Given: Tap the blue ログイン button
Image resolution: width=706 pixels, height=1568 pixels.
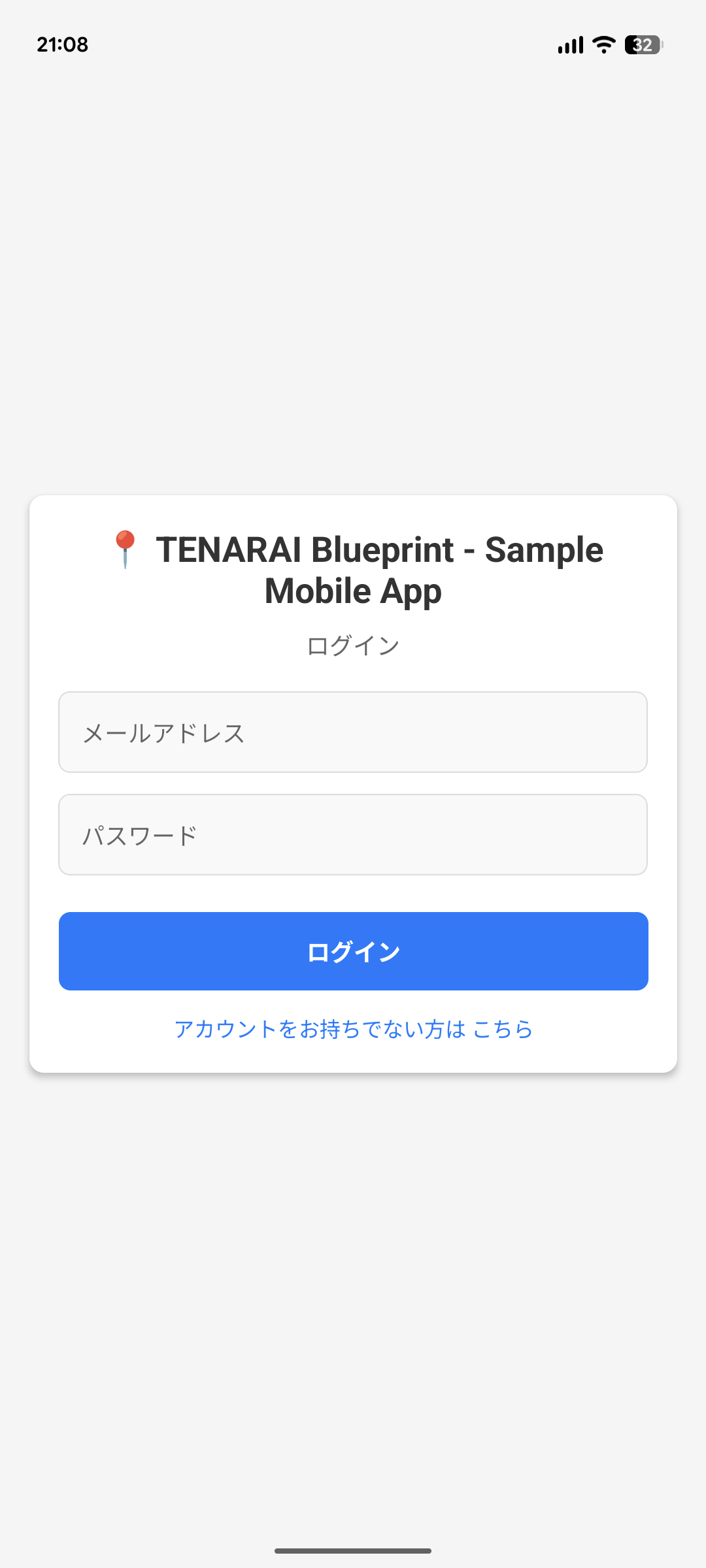Looking at the screenshot, I should coord(353,951).
